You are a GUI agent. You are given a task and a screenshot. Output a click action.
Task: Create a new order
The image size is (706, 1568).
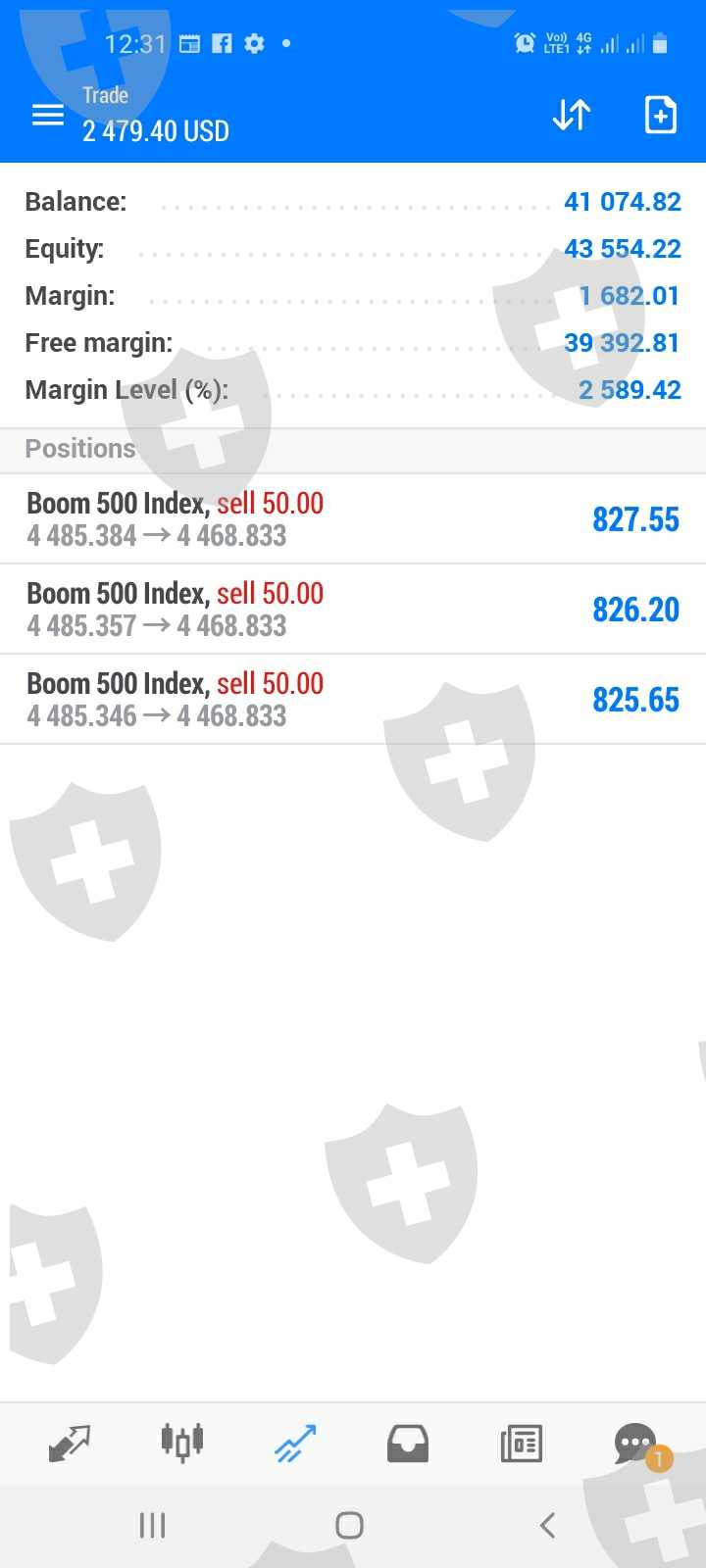[660, 116]
